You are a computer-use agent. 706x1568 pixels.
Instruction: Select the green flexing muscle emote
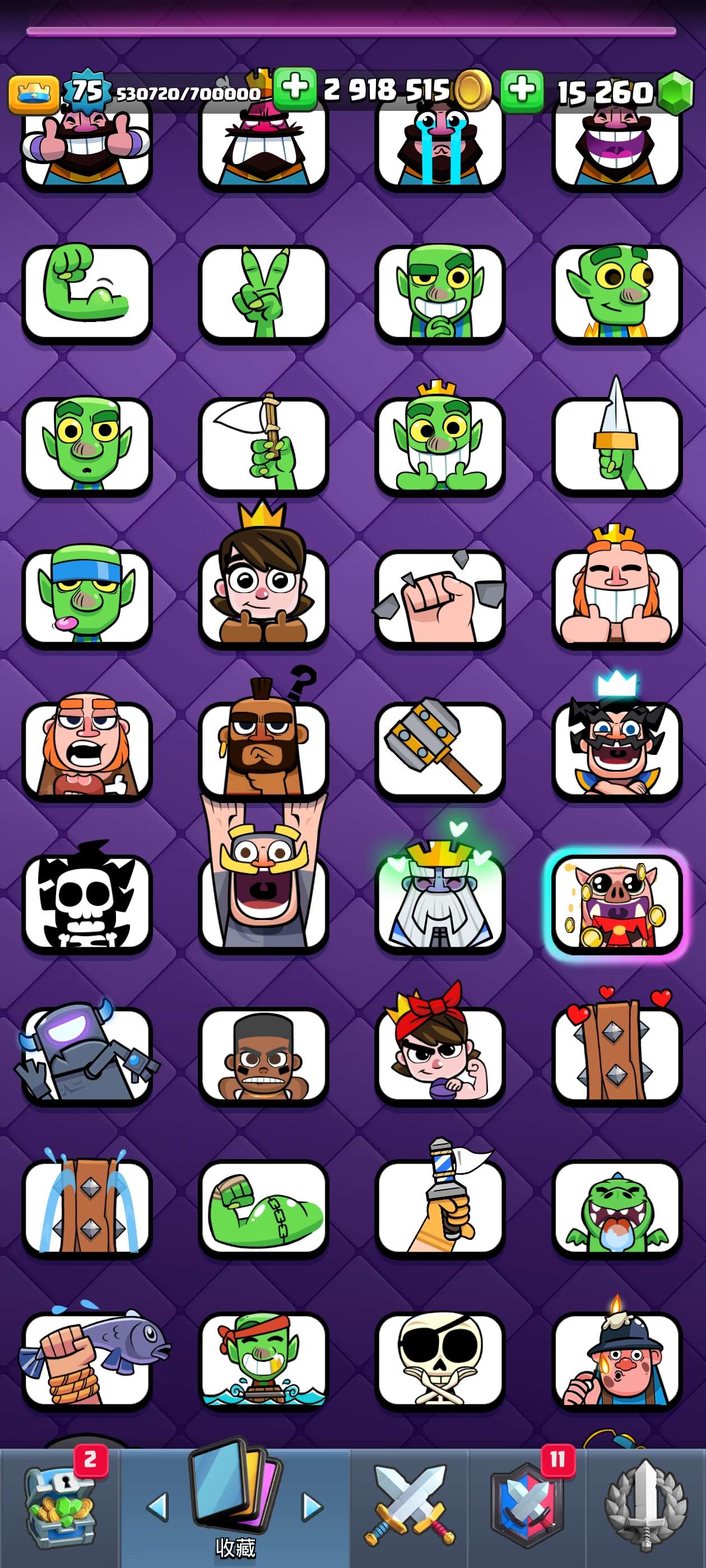tap(87, 293)
